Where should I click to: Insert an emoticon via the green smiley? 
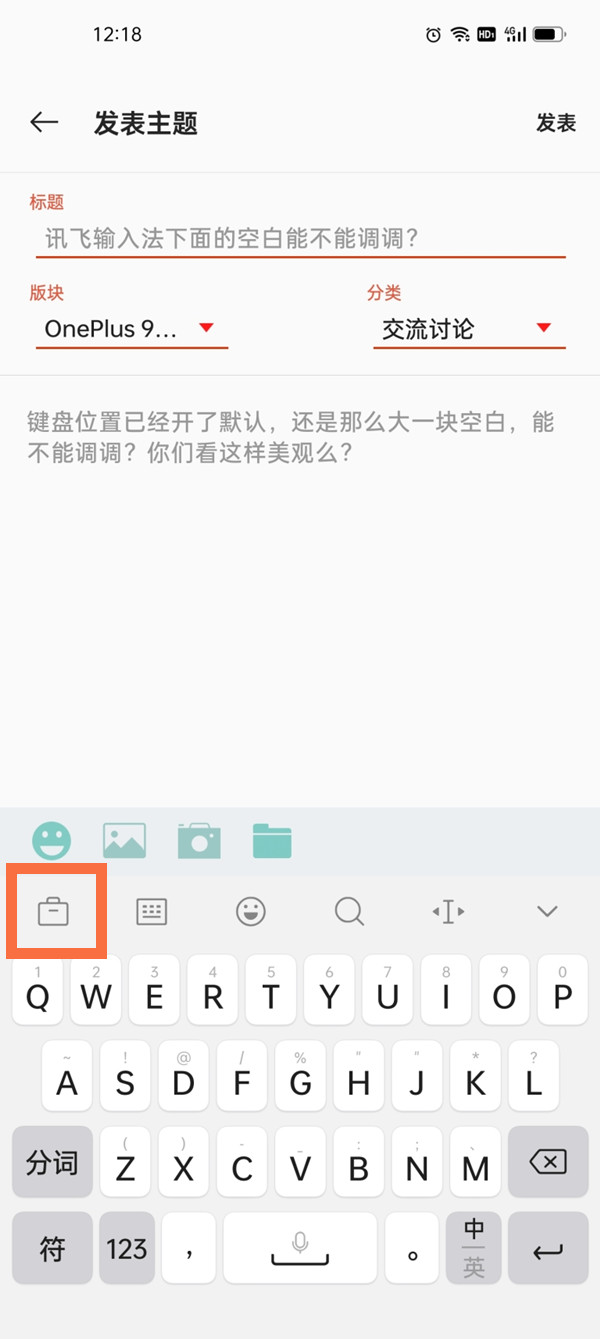tap(51, 841)
